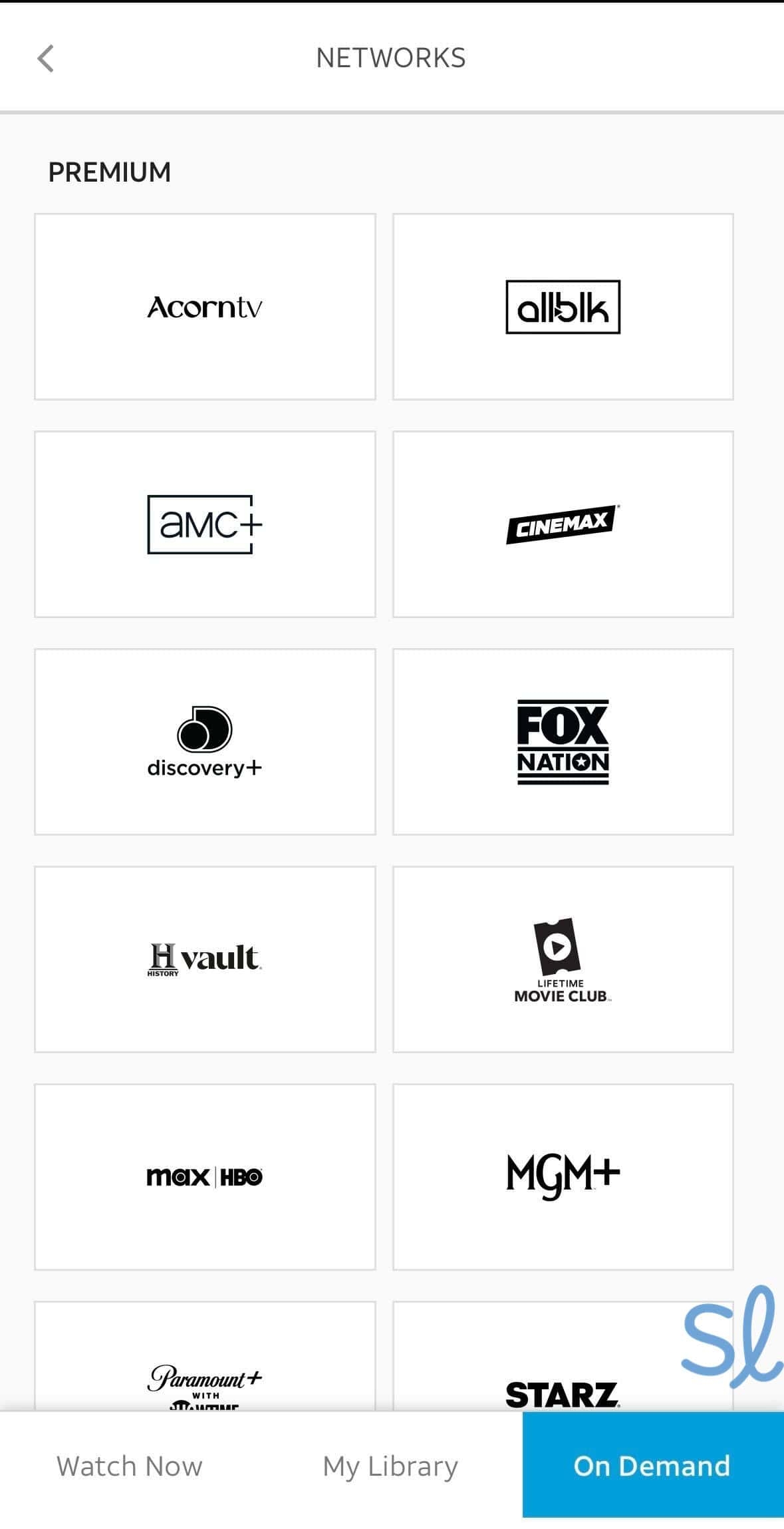Select the MGM+ network tile
Image resolution: width=784 pixels, height=1529 pixels.
tap(563, 1177)
